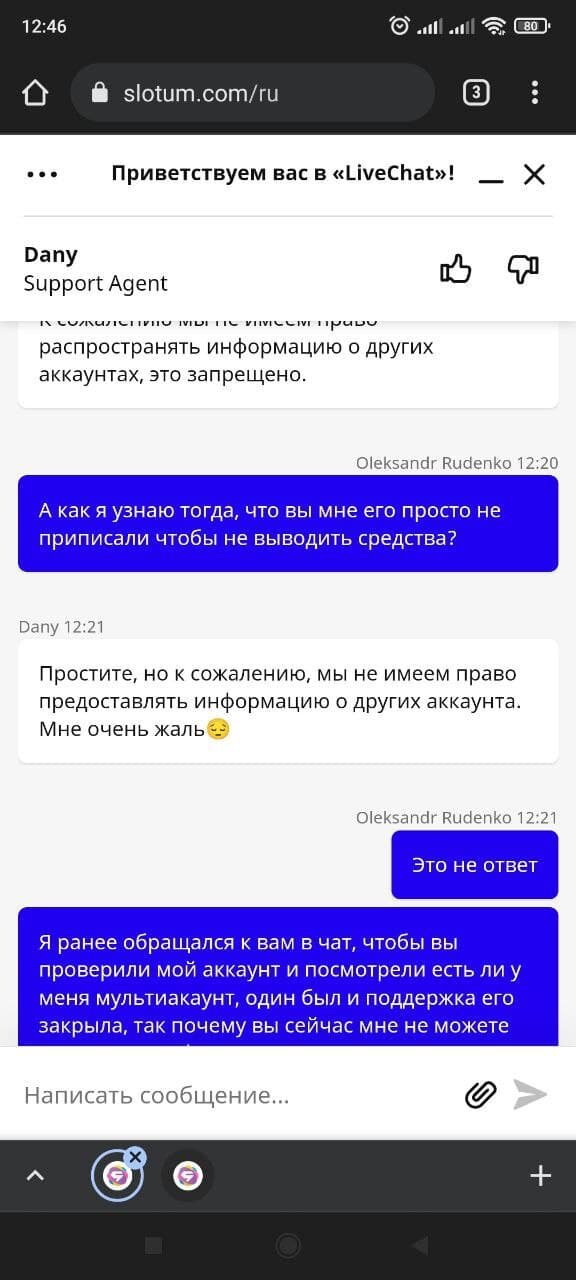Viewport: 576px width, 1280px height.
Task: Close the highlighted tab in the tab strip
Action: pyautogui.click(x=135, y=1157)
